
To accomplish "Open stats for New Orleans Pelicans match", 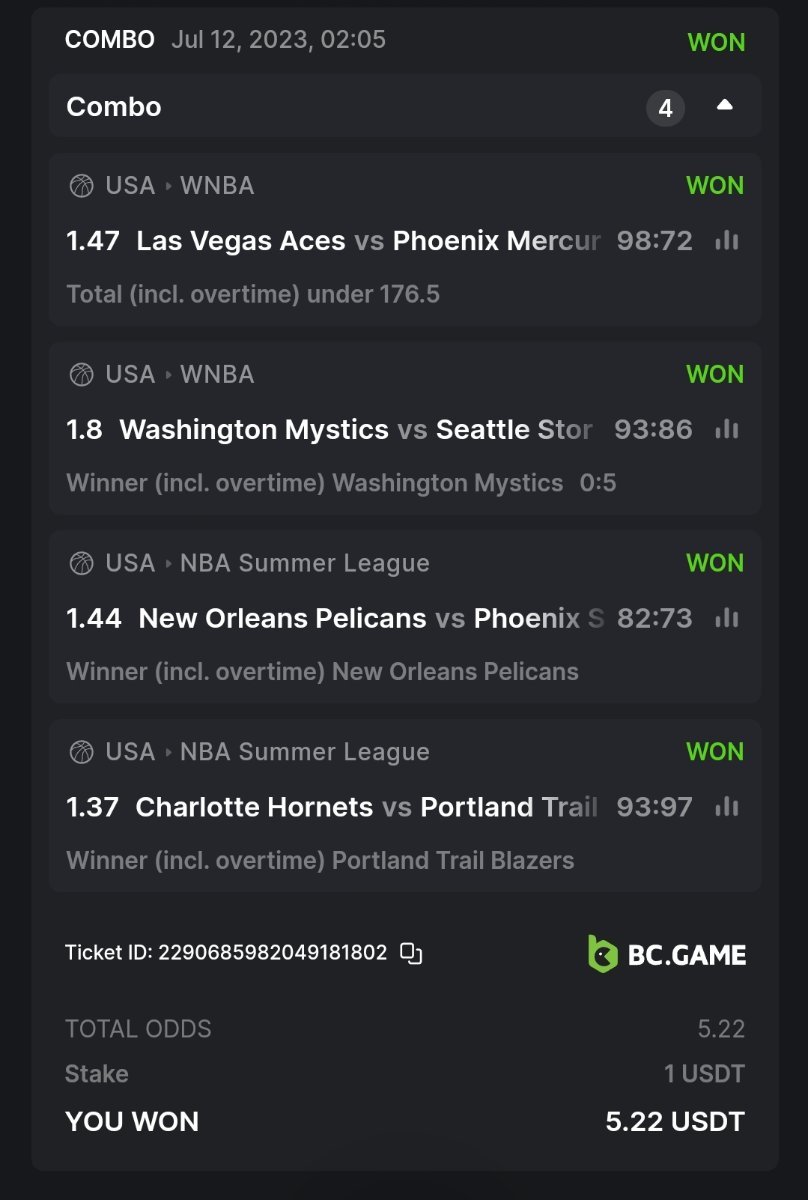I will click(x=727, y=619).
